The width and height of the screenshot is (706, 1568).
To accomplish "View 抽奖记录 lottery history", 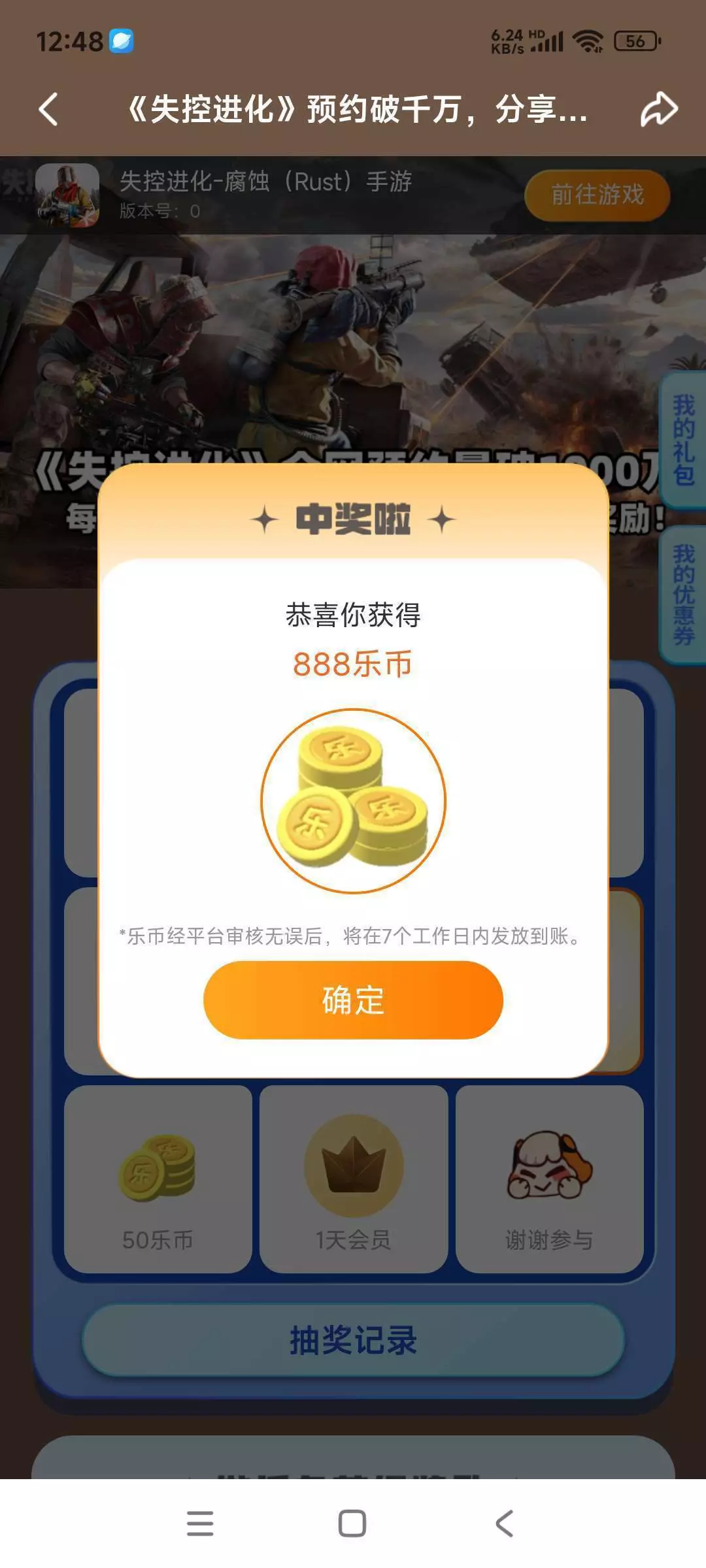I will click(353, 1340).
